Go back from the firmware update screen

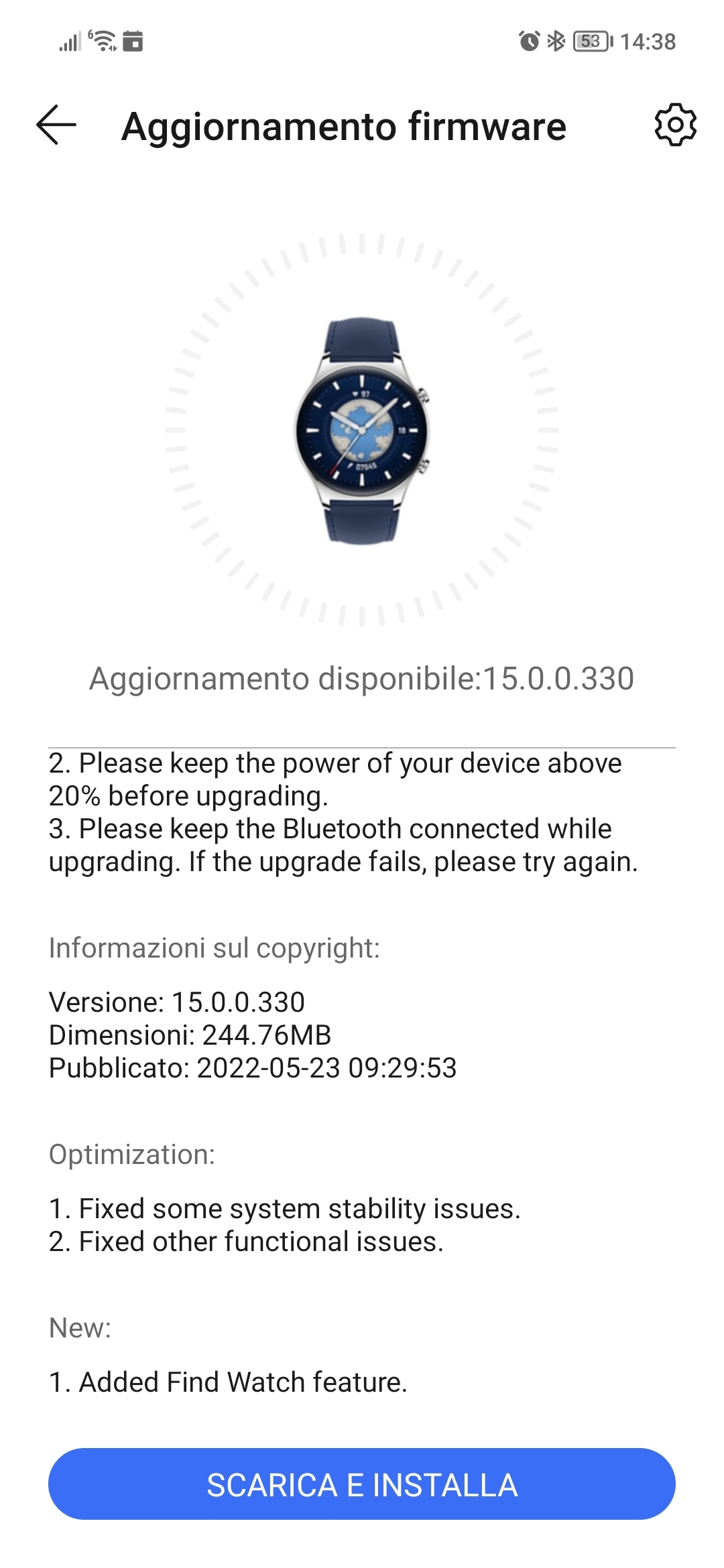point(56,125)
